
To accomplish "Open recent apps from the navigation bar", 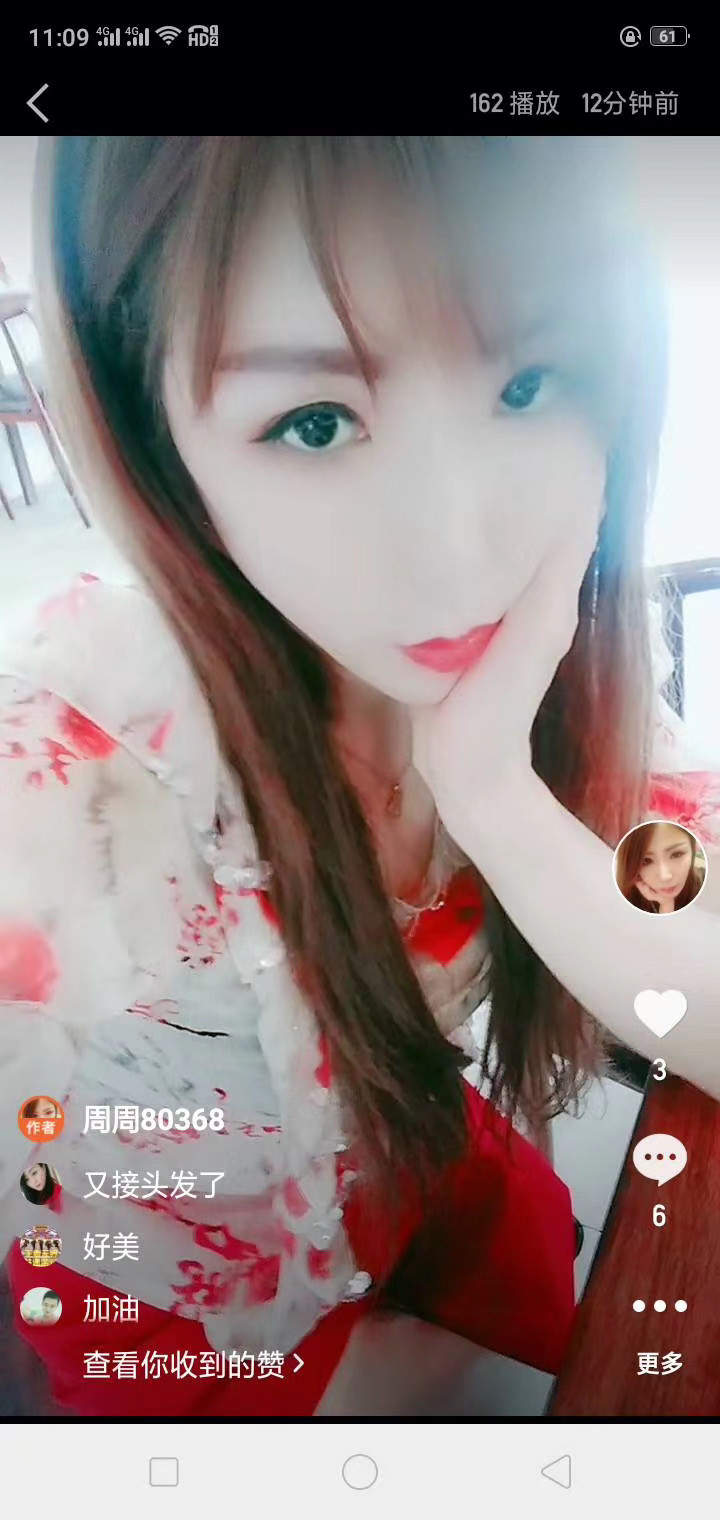I will (164, 1472).
